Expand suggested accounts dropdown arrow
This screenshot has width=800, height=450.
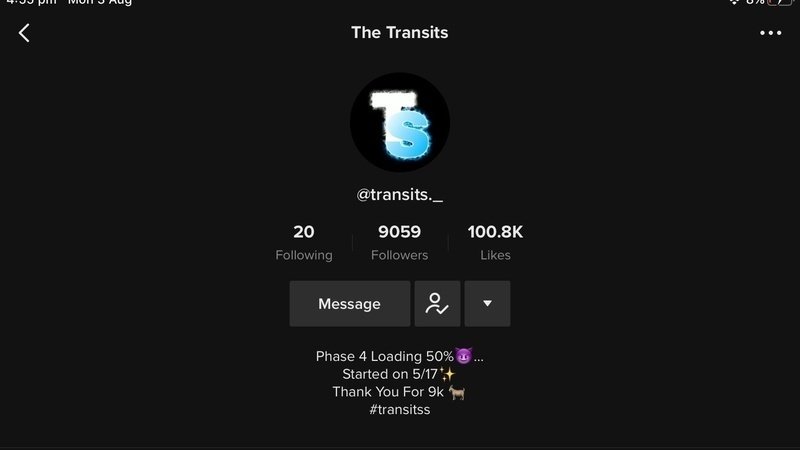[x=487, y=304]
